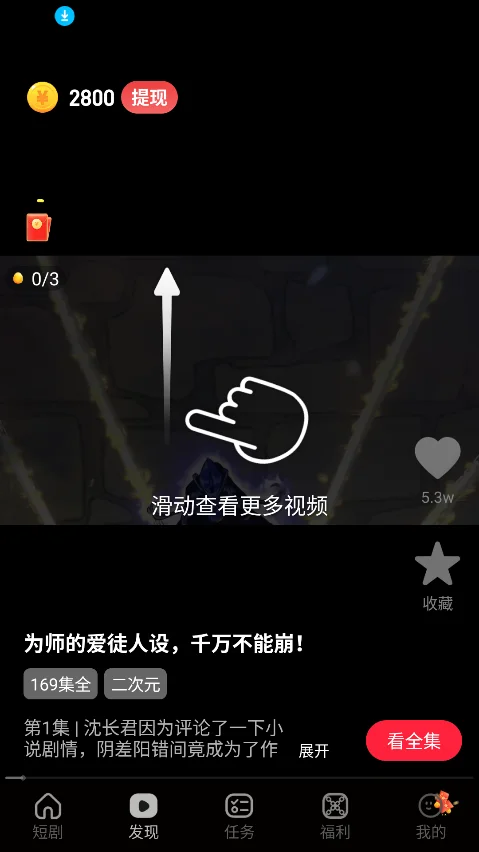Expand the episode description with 展开
The image size is (479, 852).
[x=314, y=751]
